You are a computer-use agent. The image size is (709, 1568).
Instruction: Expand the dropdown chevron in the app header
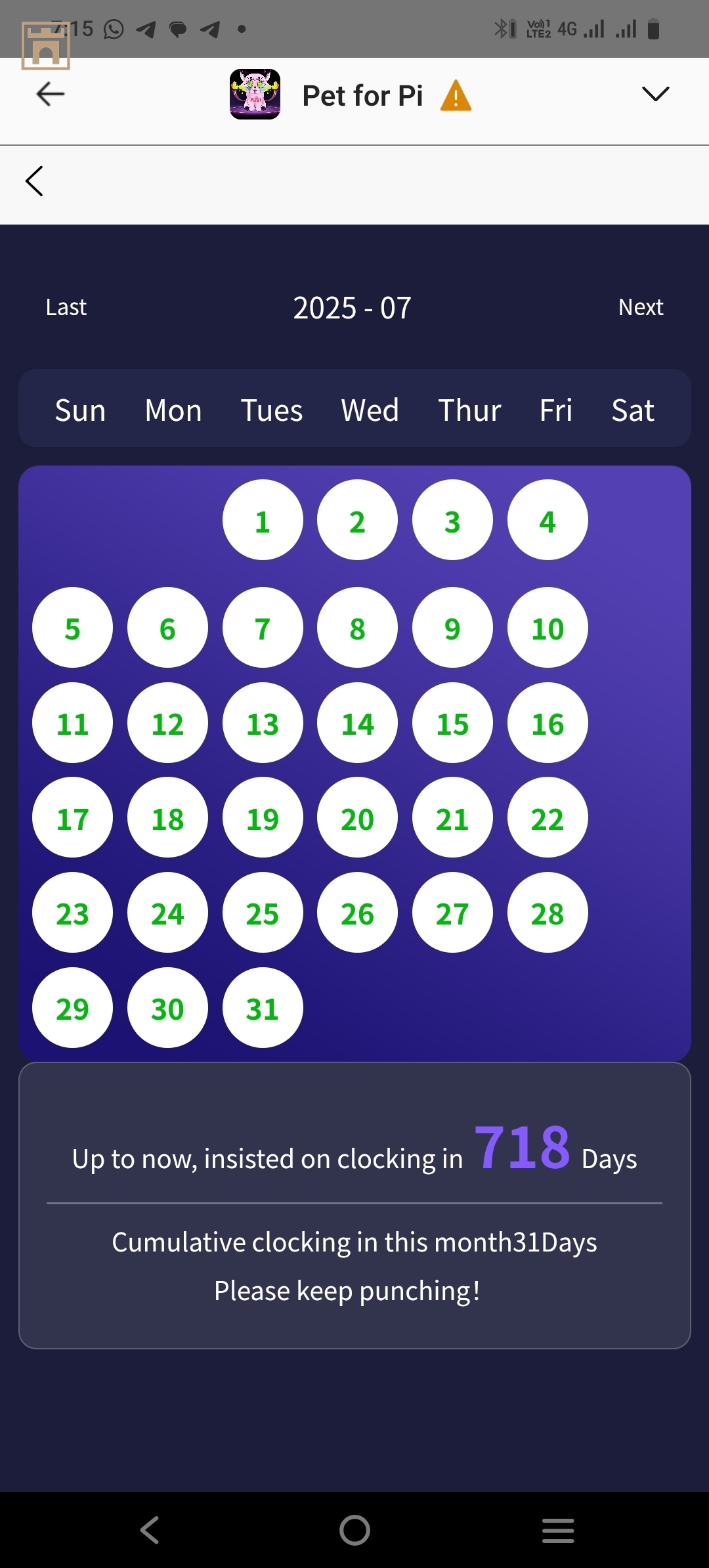click(655, 94)
